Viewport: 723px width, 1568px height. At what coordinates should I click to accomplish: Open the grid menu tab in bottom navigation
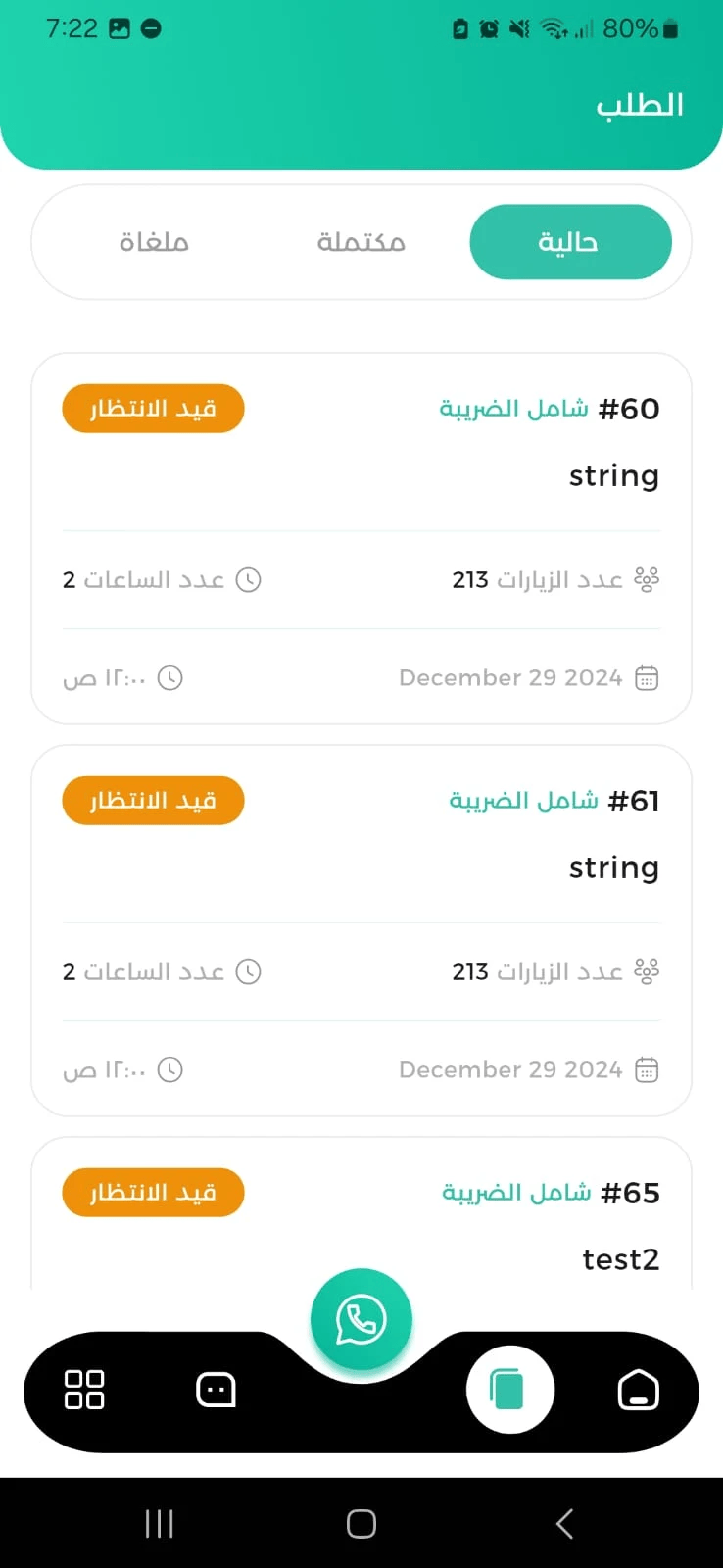click(84, 1390)
